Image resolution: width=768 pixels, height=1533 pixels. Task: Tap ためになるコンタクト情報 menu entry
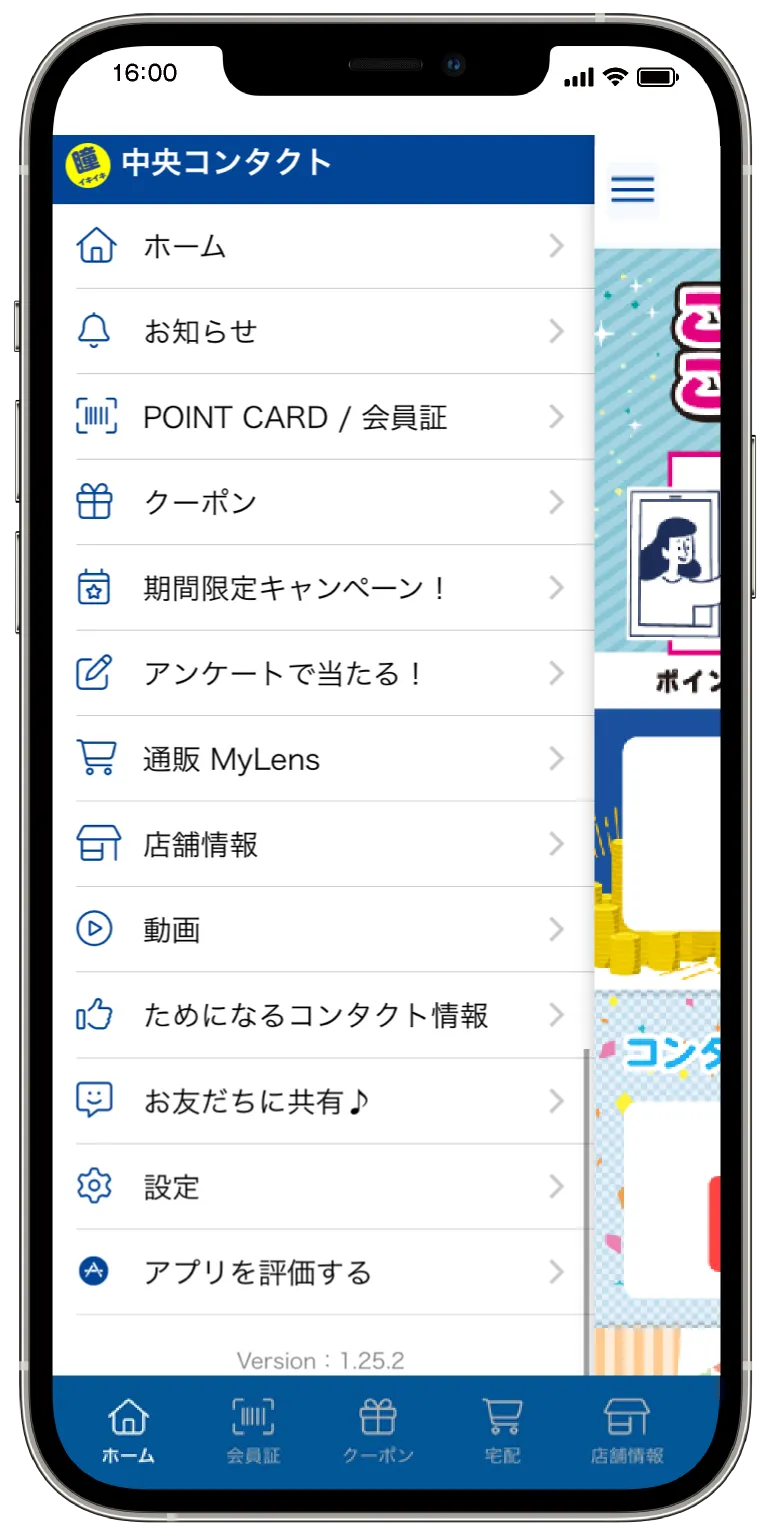click(x=317, y=1016)
